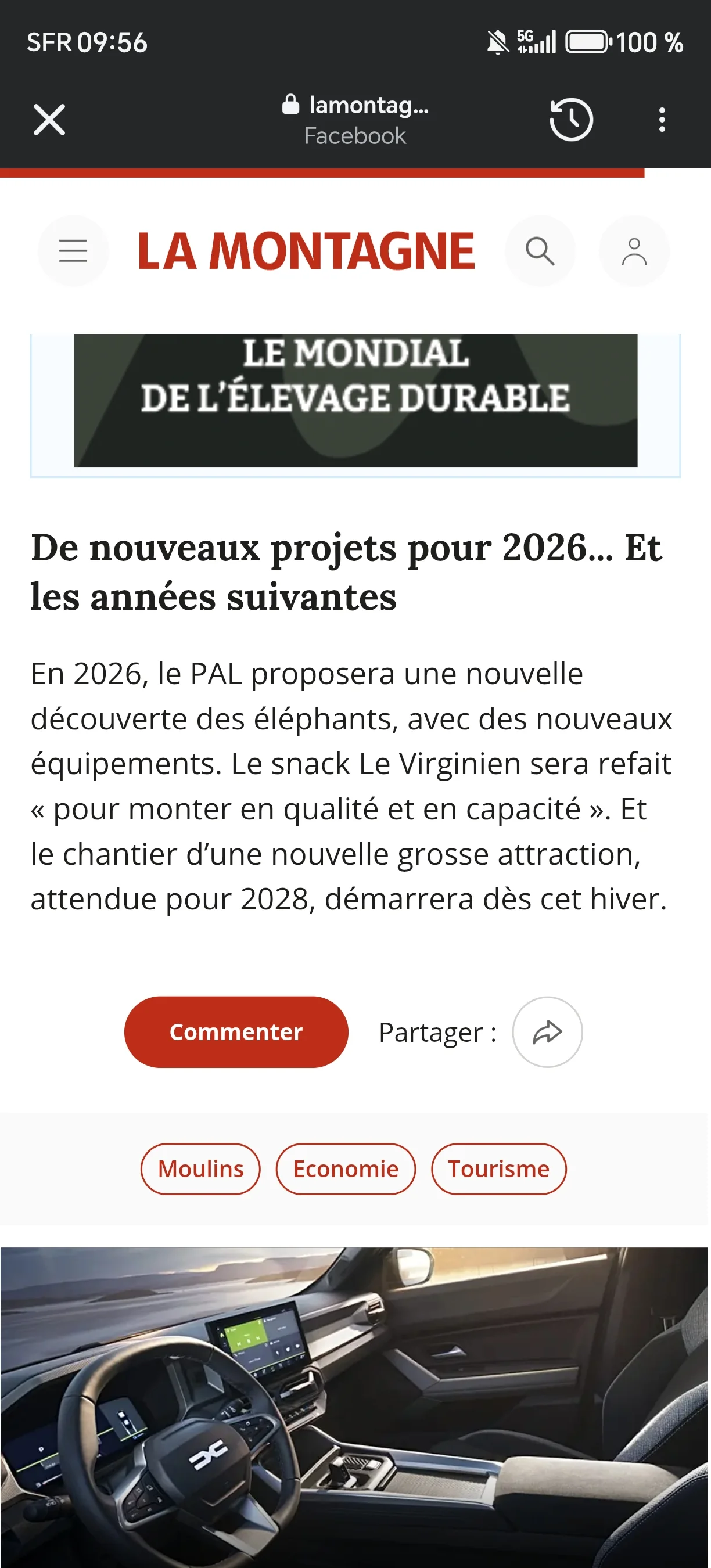Tap the lamontagne URL in address bar
711x1568 pixels.
pyautogui.click(x=355, y=106)
